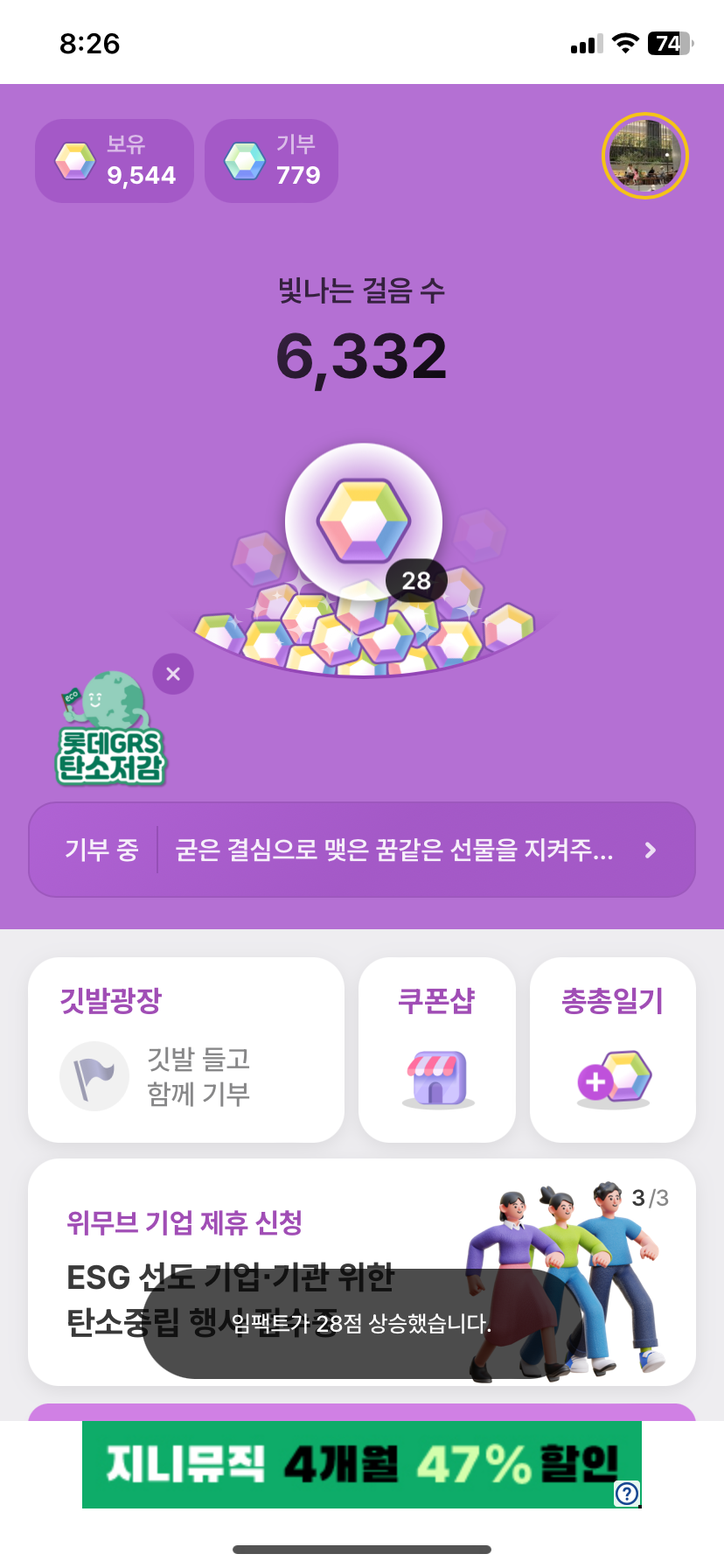This screenshot has width=724, height=1568.
Task: Open the 기부 중 donation campaign banner
Action: 362,850
